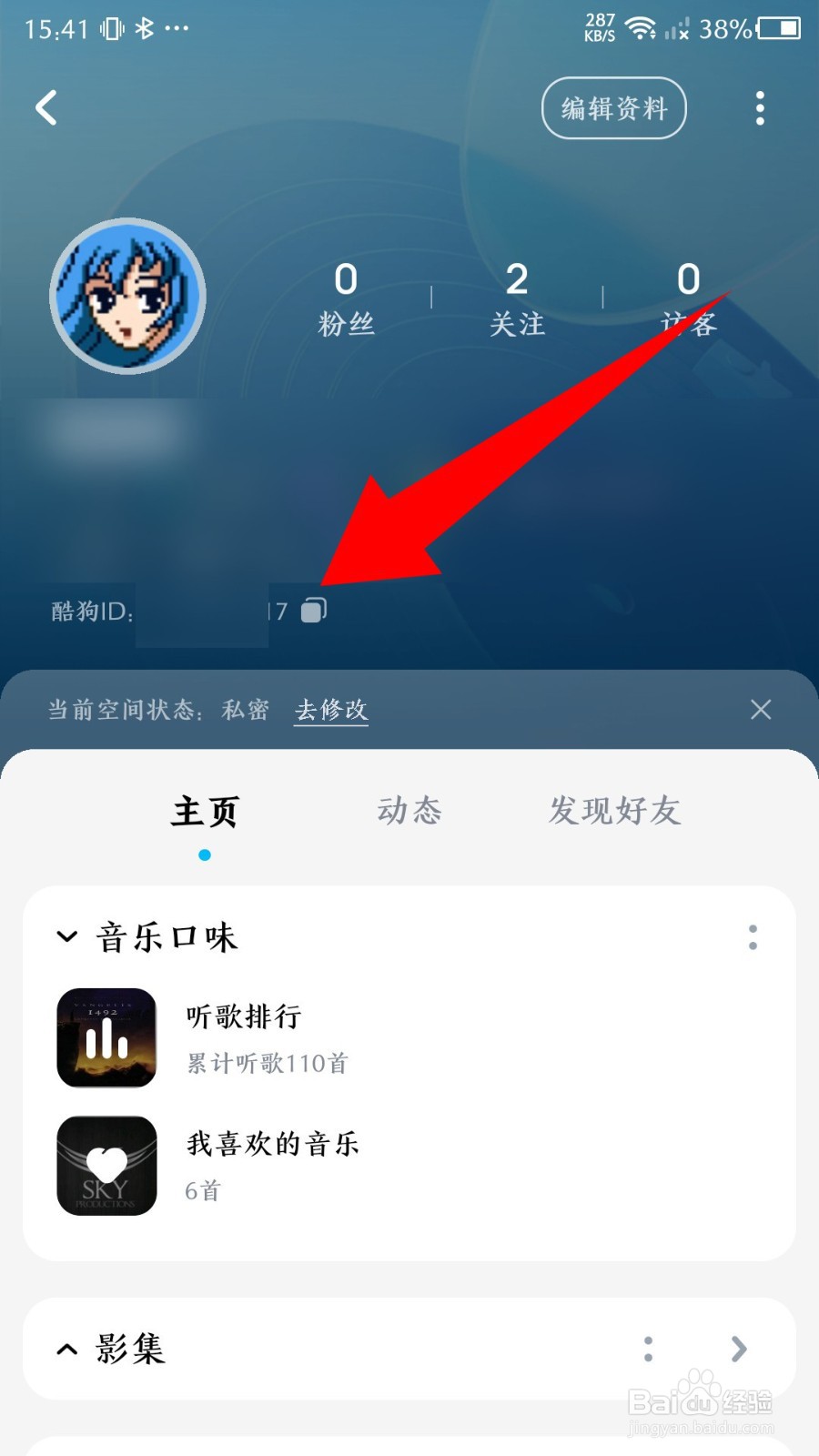Open the three-dot menu at top right
Viewport: 819px width, 1456px height.
coord(761,107)
